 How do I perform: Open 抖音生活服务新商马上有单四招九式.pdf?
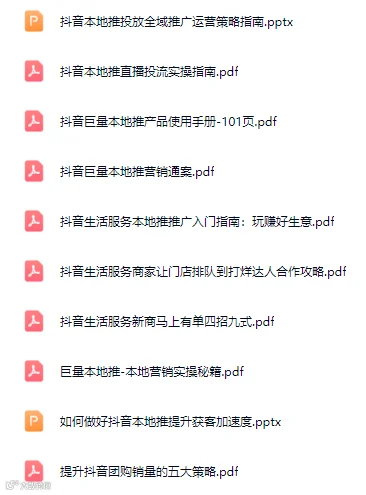tap(167, 322)
